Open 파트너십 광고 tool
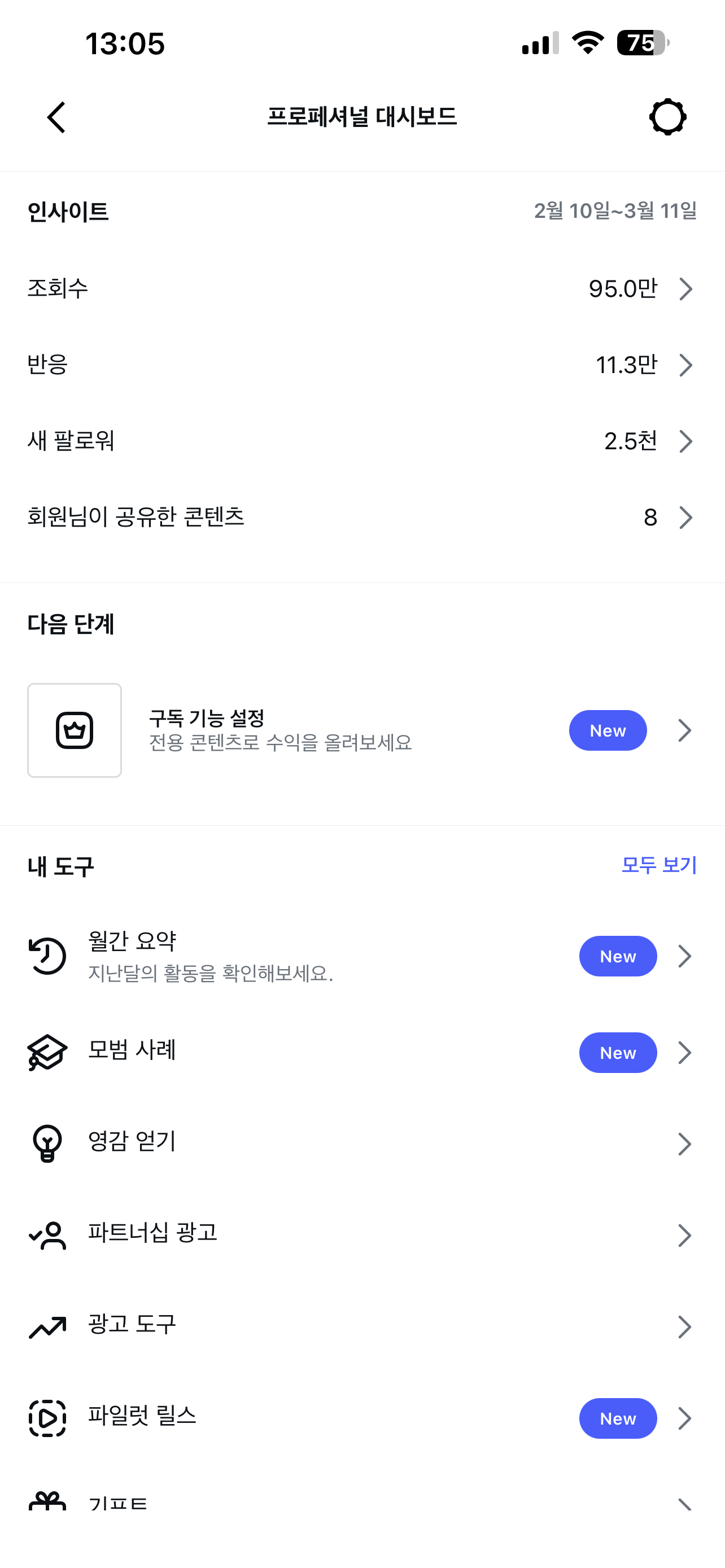725x1568 pixels. [x=361, y=1235]
